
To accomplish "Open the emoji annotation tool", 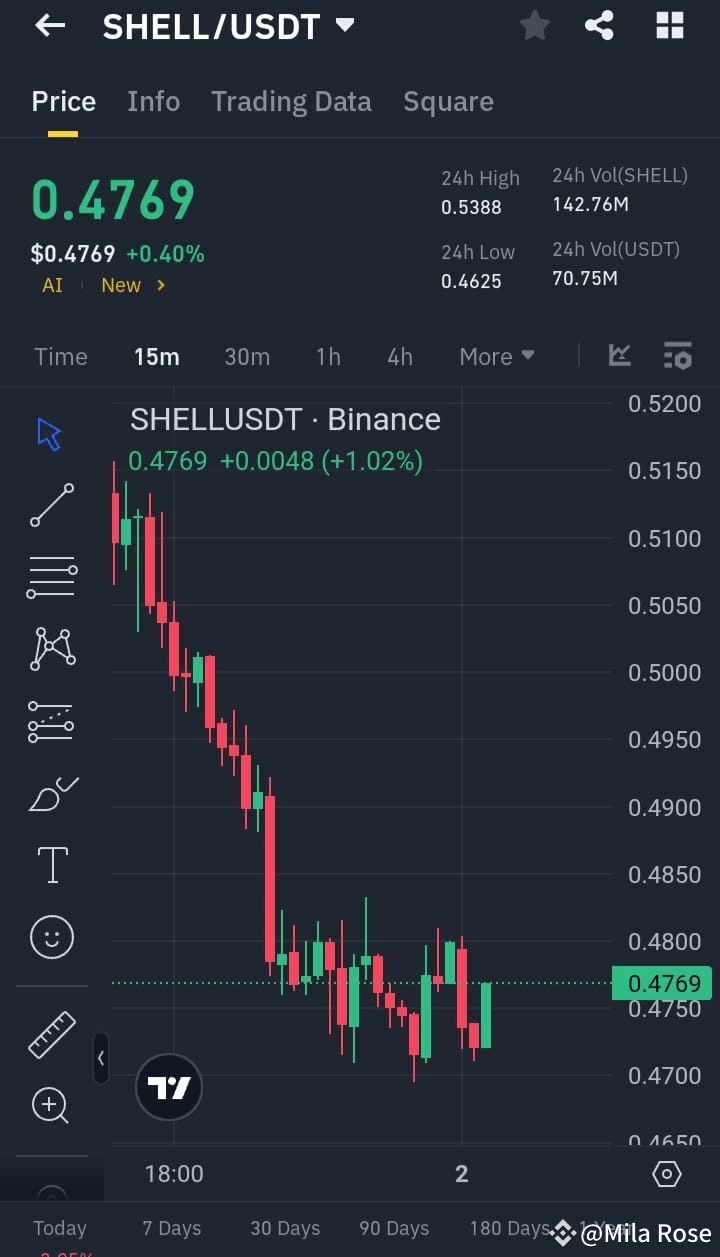I will (51, 937).
